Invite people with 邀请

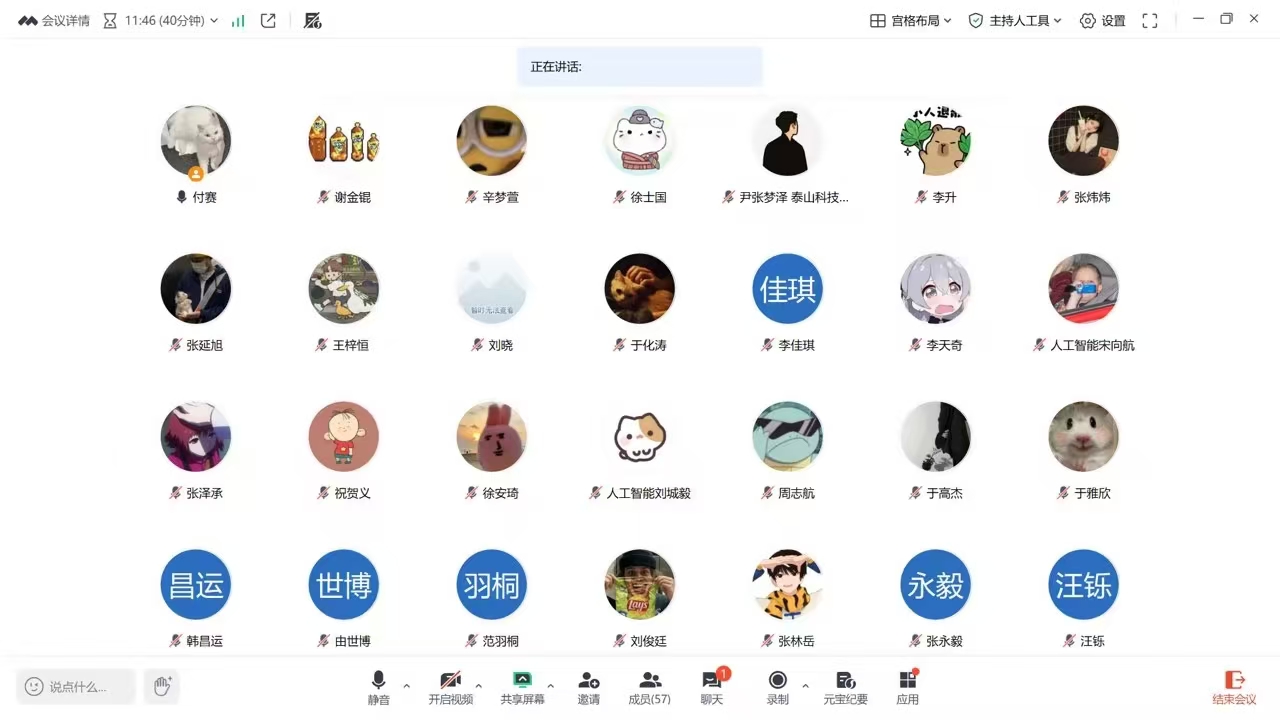click(589, 687)
